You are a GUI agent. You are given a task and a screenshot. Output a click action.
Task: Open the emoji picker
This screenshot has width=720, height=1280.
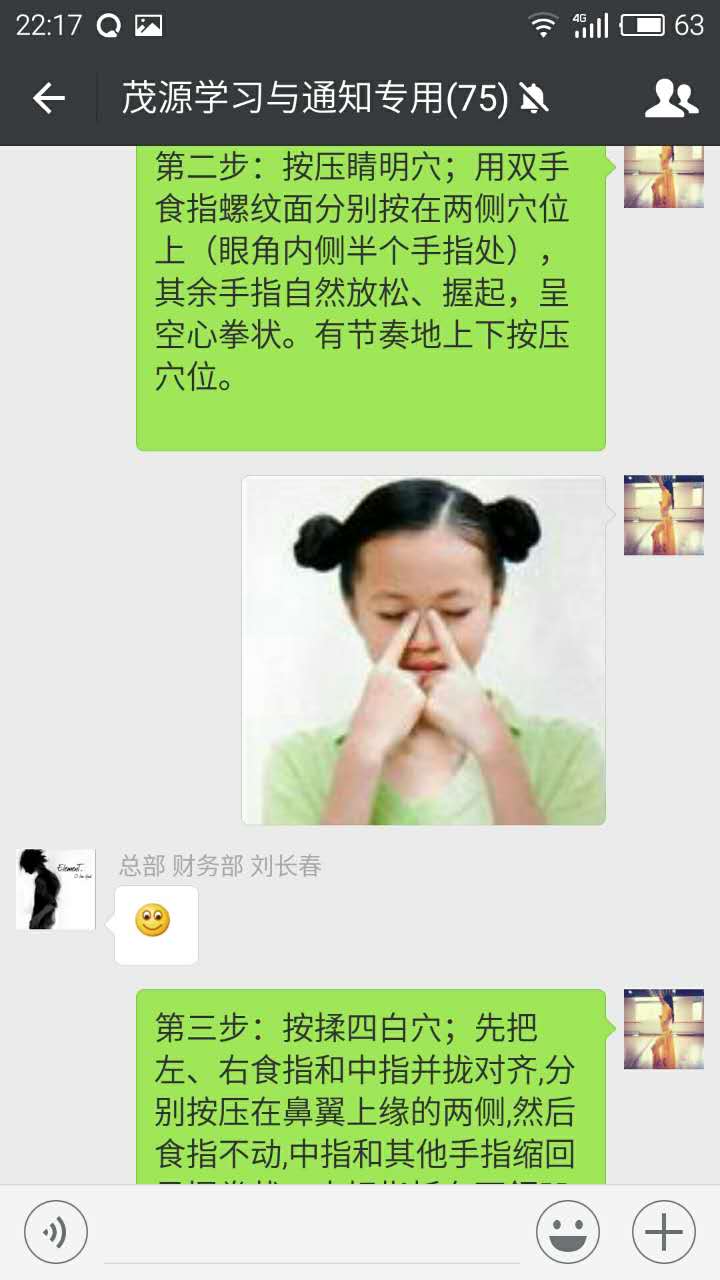(567, 1231)
